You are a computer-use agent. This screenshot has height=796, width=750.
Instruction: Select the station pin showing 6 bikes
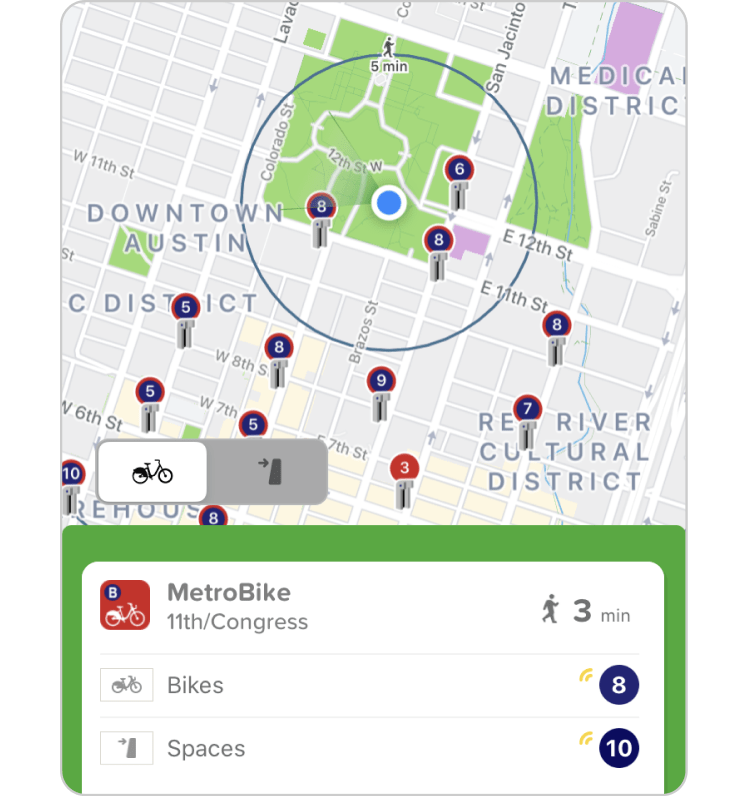click(x=459, y=171)
